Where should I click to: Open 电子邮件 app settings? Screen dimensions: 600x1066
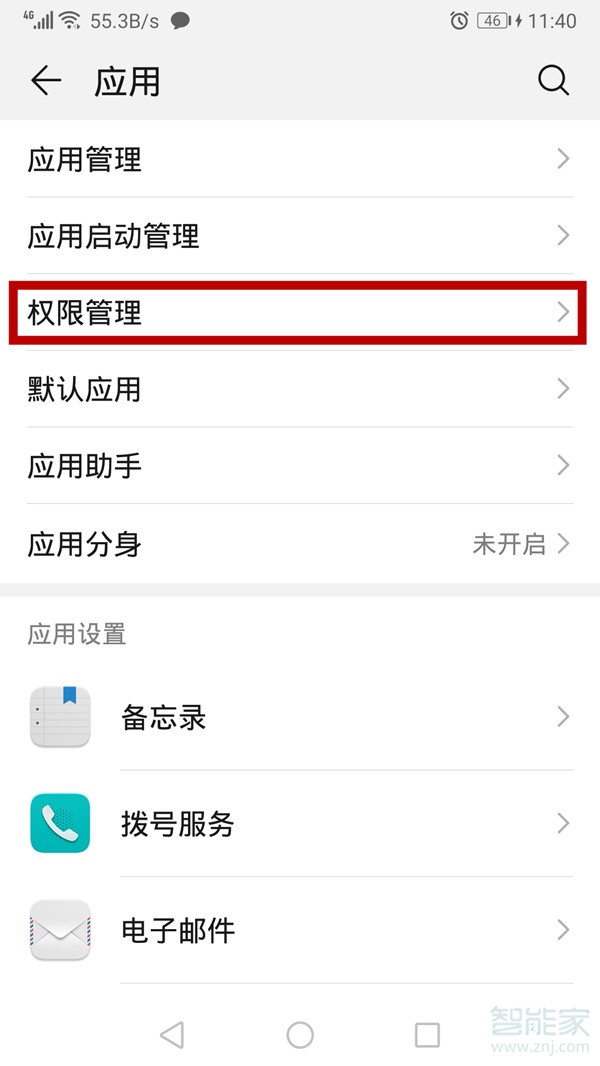point(298,931)
